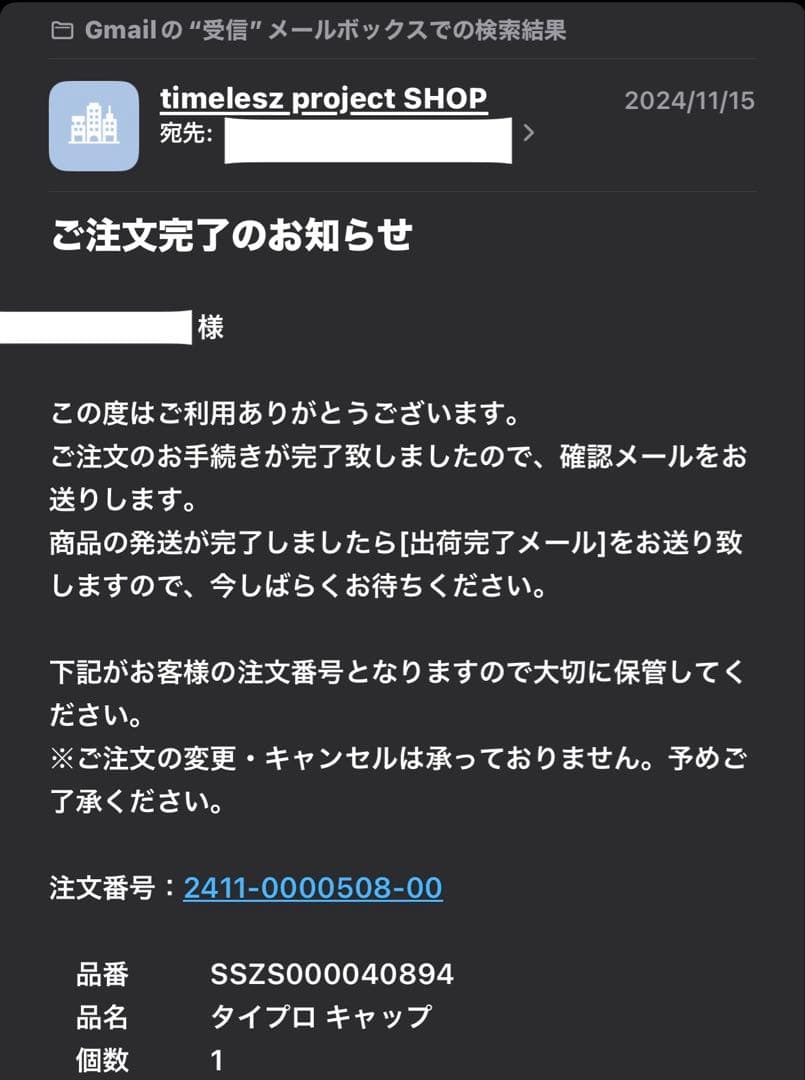805x1080 pixels.
Task: Select the Gmail search results header icon
Action: (x=62, y=31)
